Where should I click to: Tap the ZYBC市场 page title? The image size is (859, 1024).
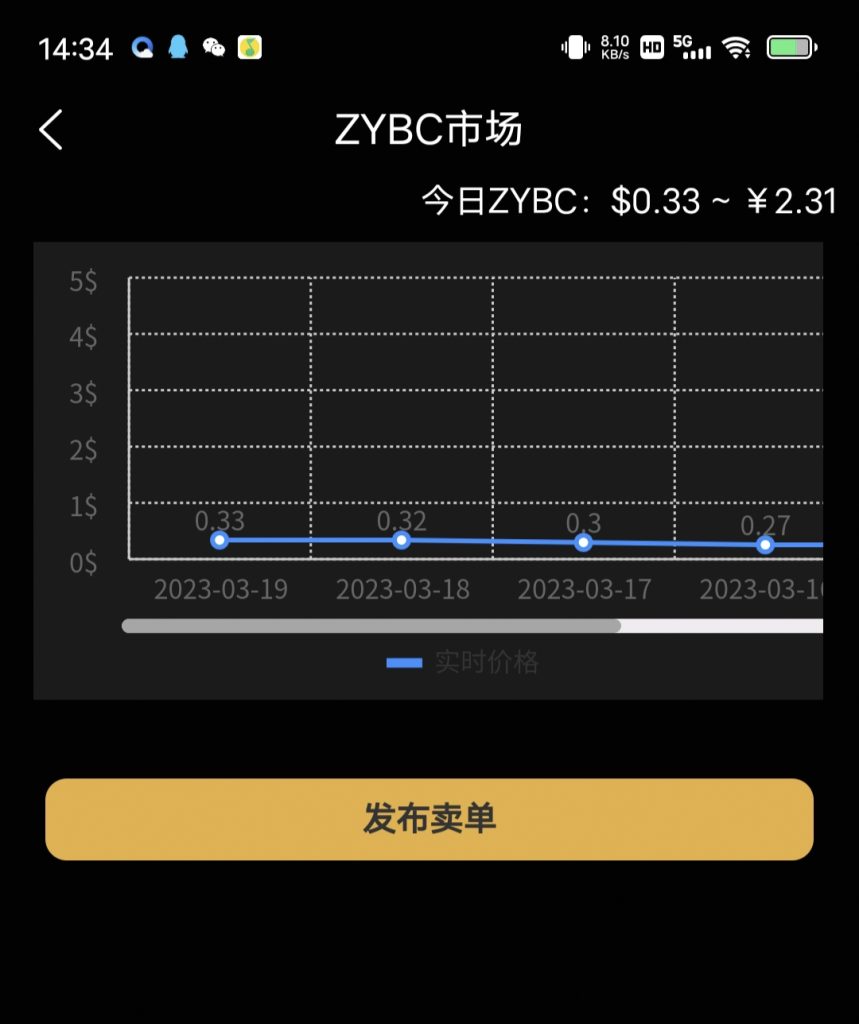[429, 130]
